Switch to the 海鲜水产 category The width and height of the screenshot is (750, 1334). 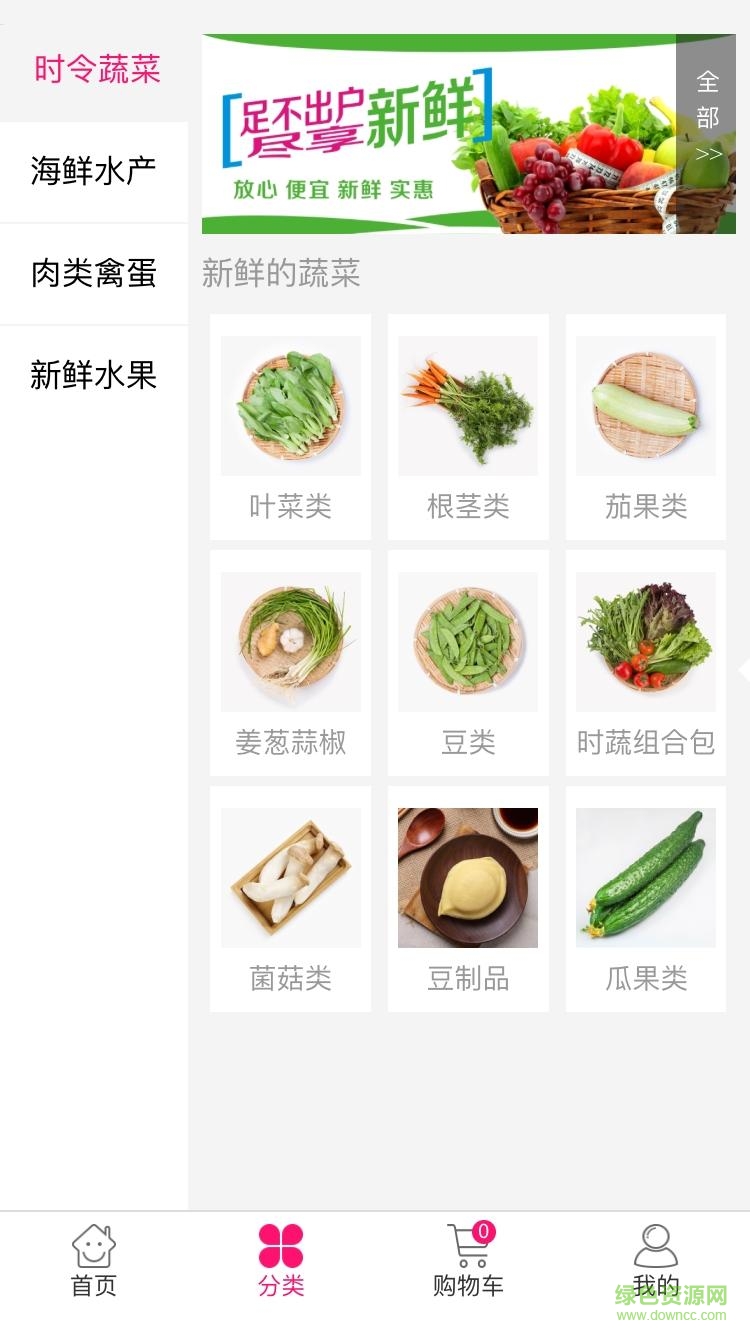click(x=94, y=172)
